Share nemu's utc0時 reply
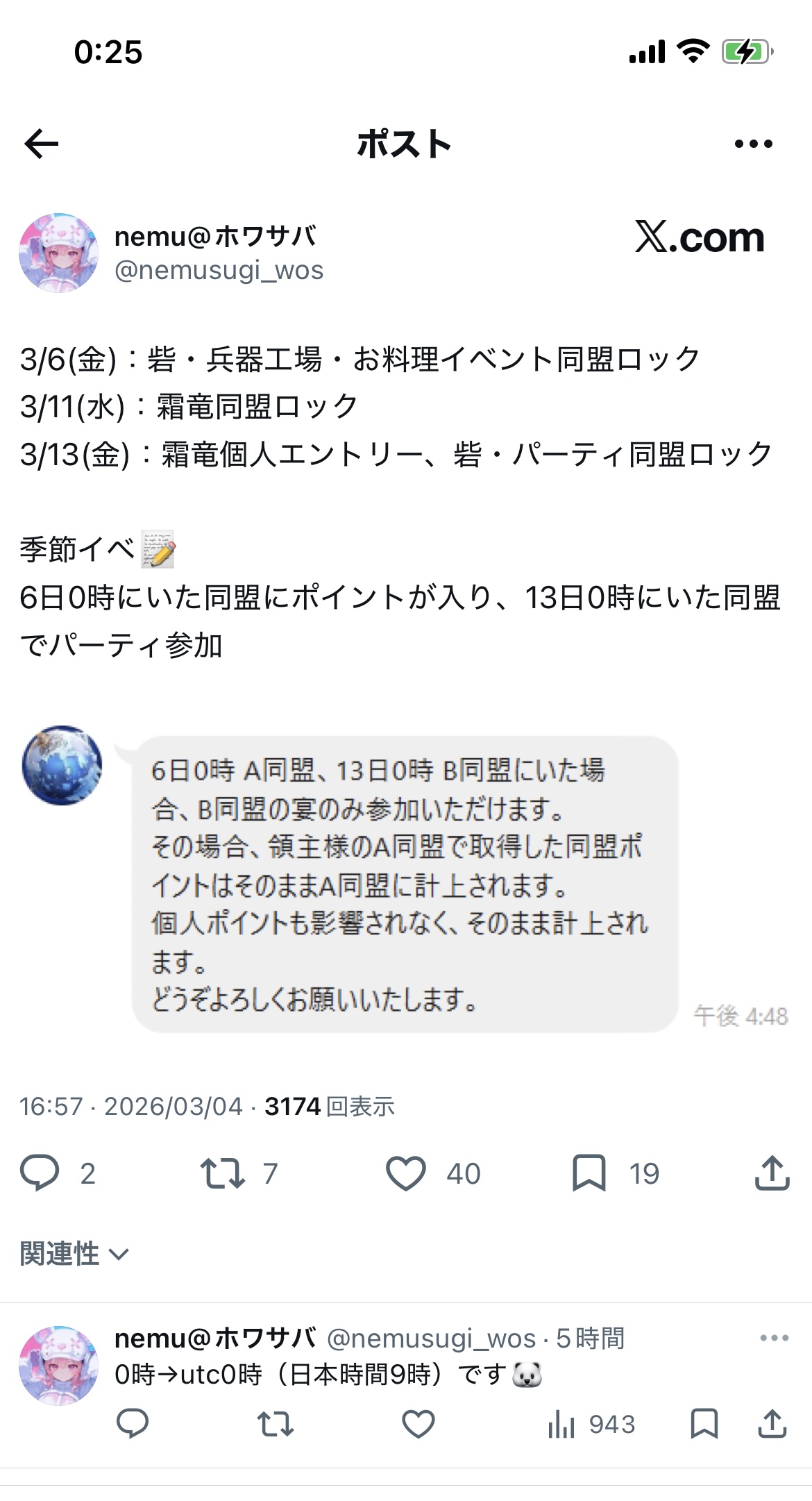 [x=772, y=1424]
